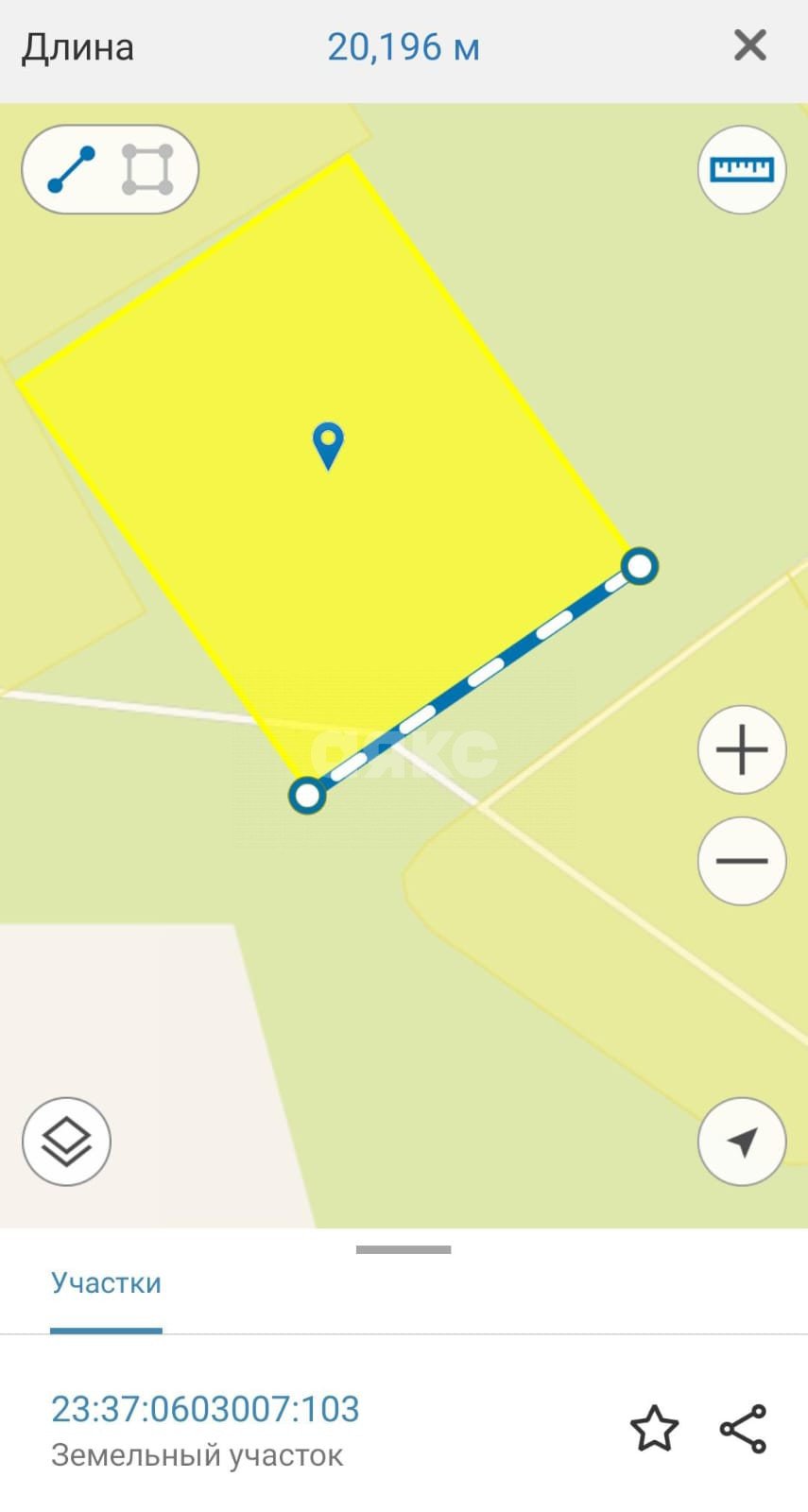Add parcel 23:37:0603007:103 to favorites
808x1512 pixels.
[x=654, y=1428]
